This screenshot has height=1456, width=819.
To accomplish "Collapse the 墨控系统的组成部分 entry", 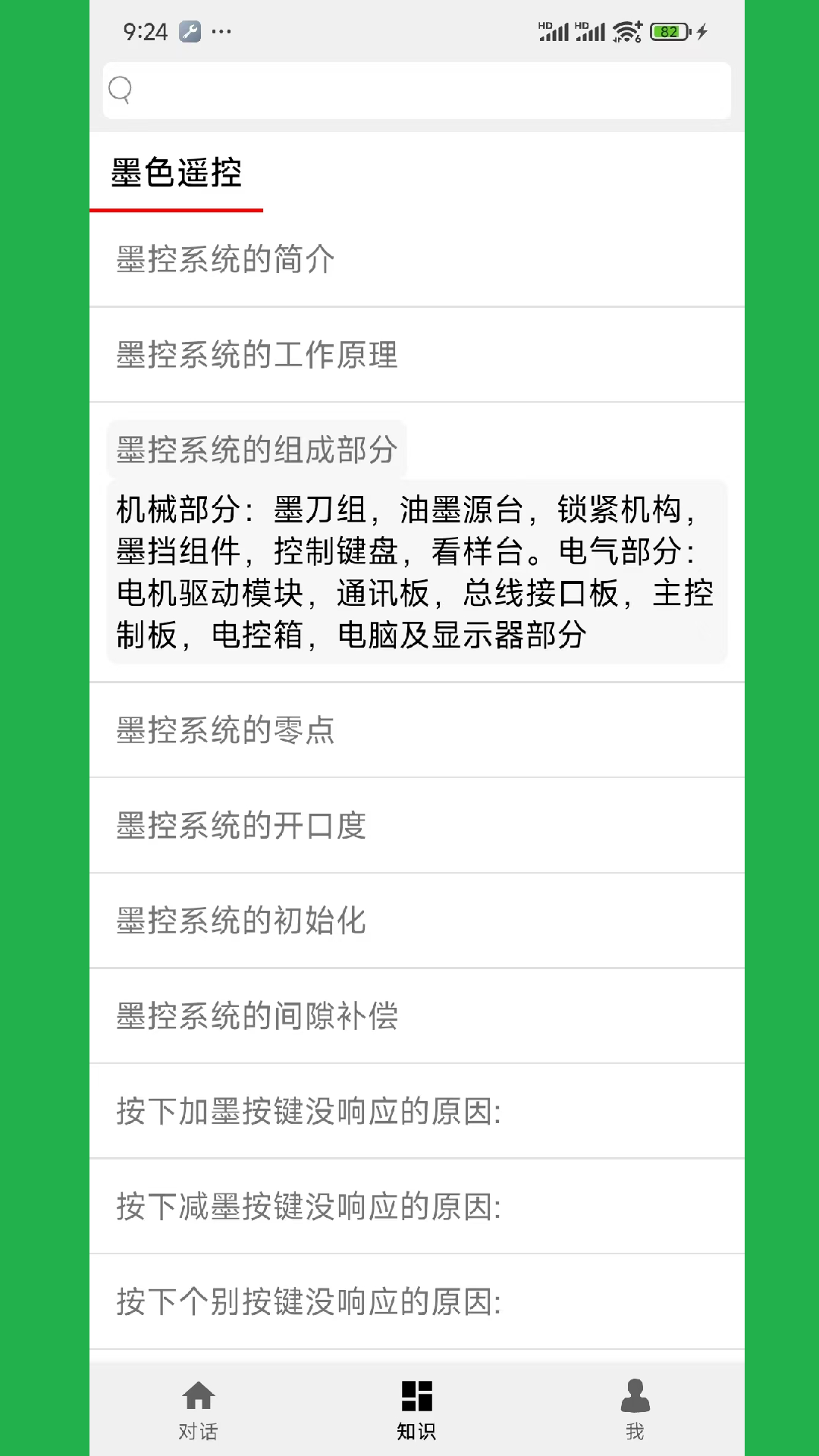I will tap(256, 448).
